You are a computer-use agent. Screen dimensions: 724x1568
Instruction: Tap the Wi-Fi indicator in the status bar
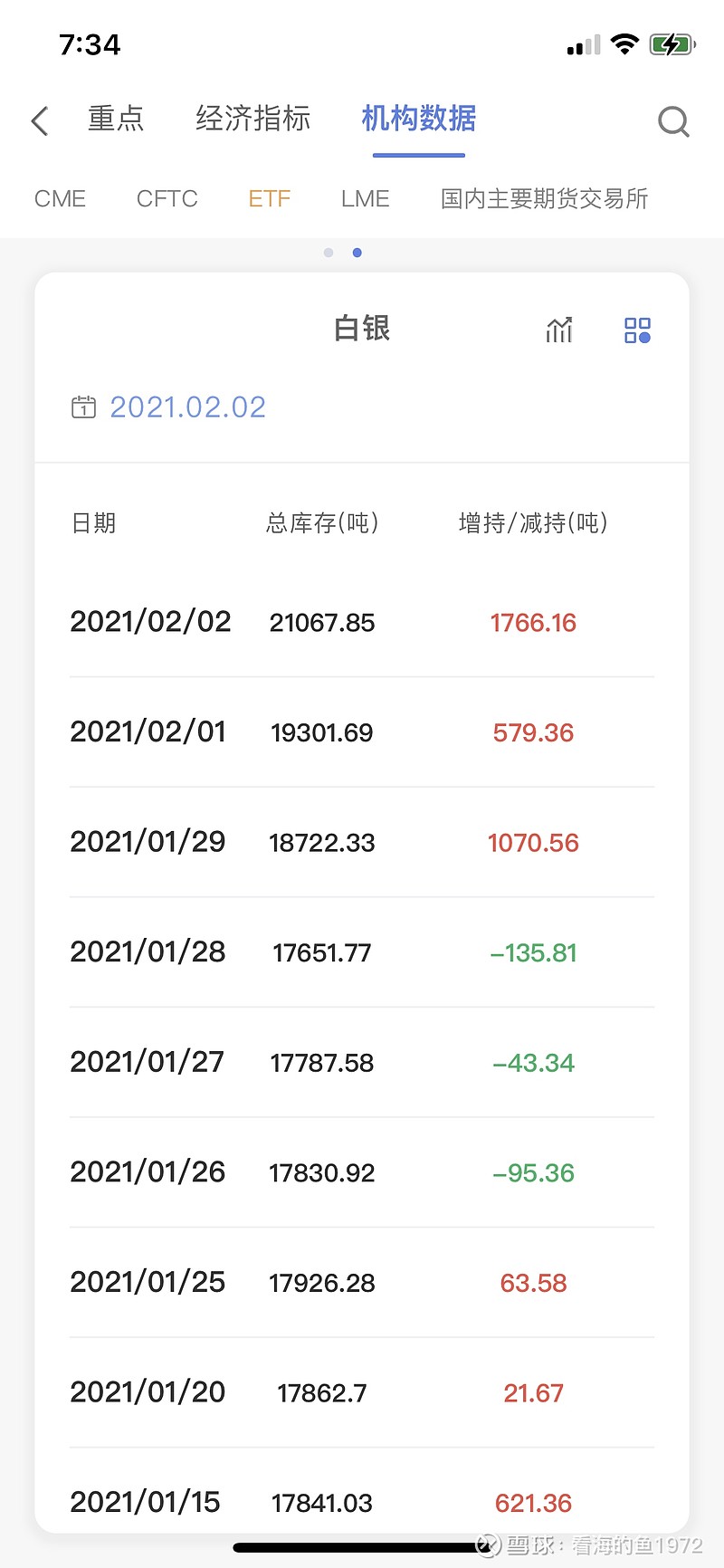pyautogui.click(x=625, y=43)
